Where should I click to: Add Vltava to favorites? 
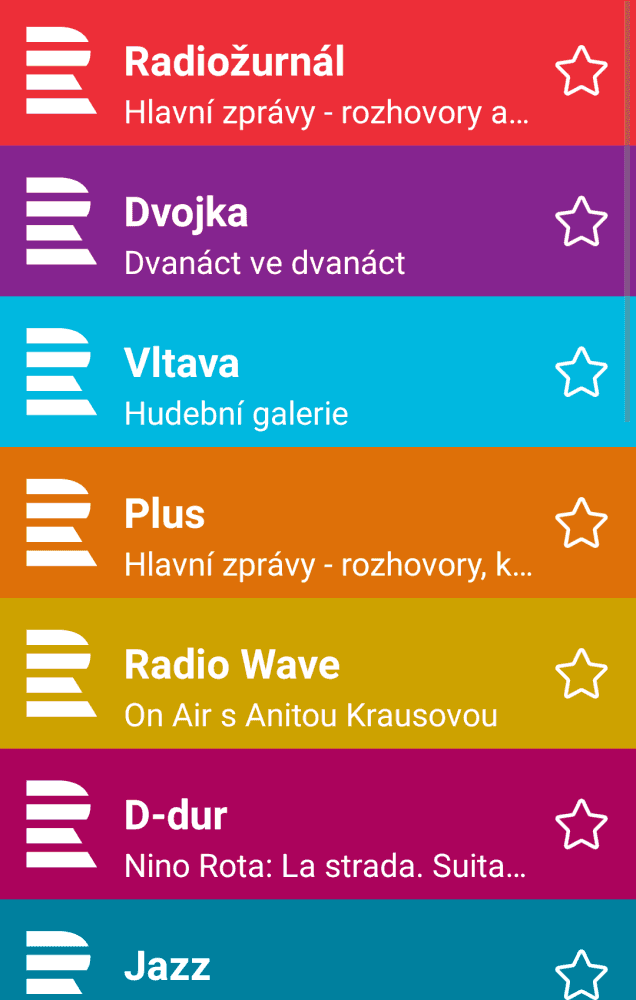(581, 372)
